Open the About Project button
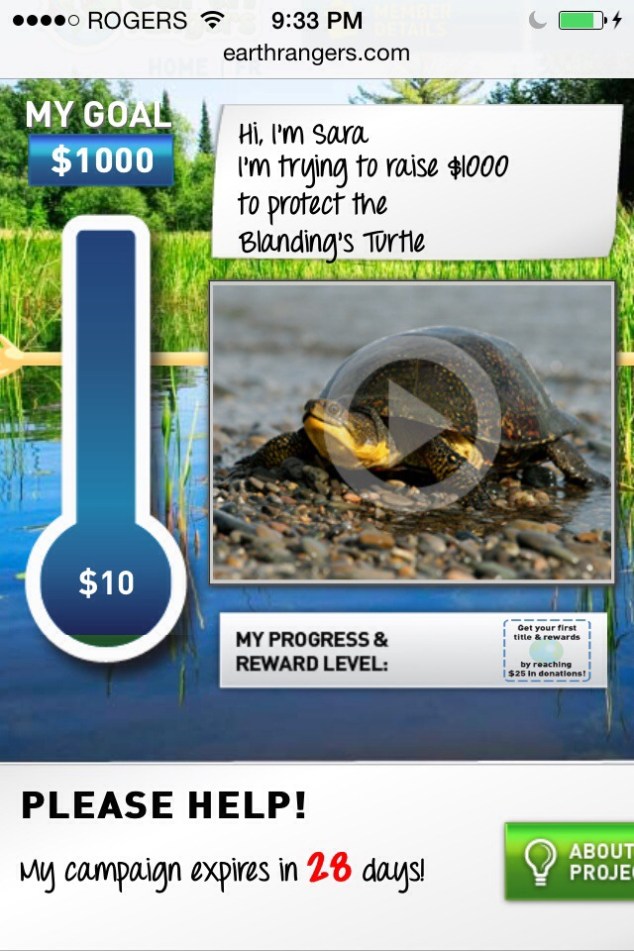 click(x=572, y=861)
